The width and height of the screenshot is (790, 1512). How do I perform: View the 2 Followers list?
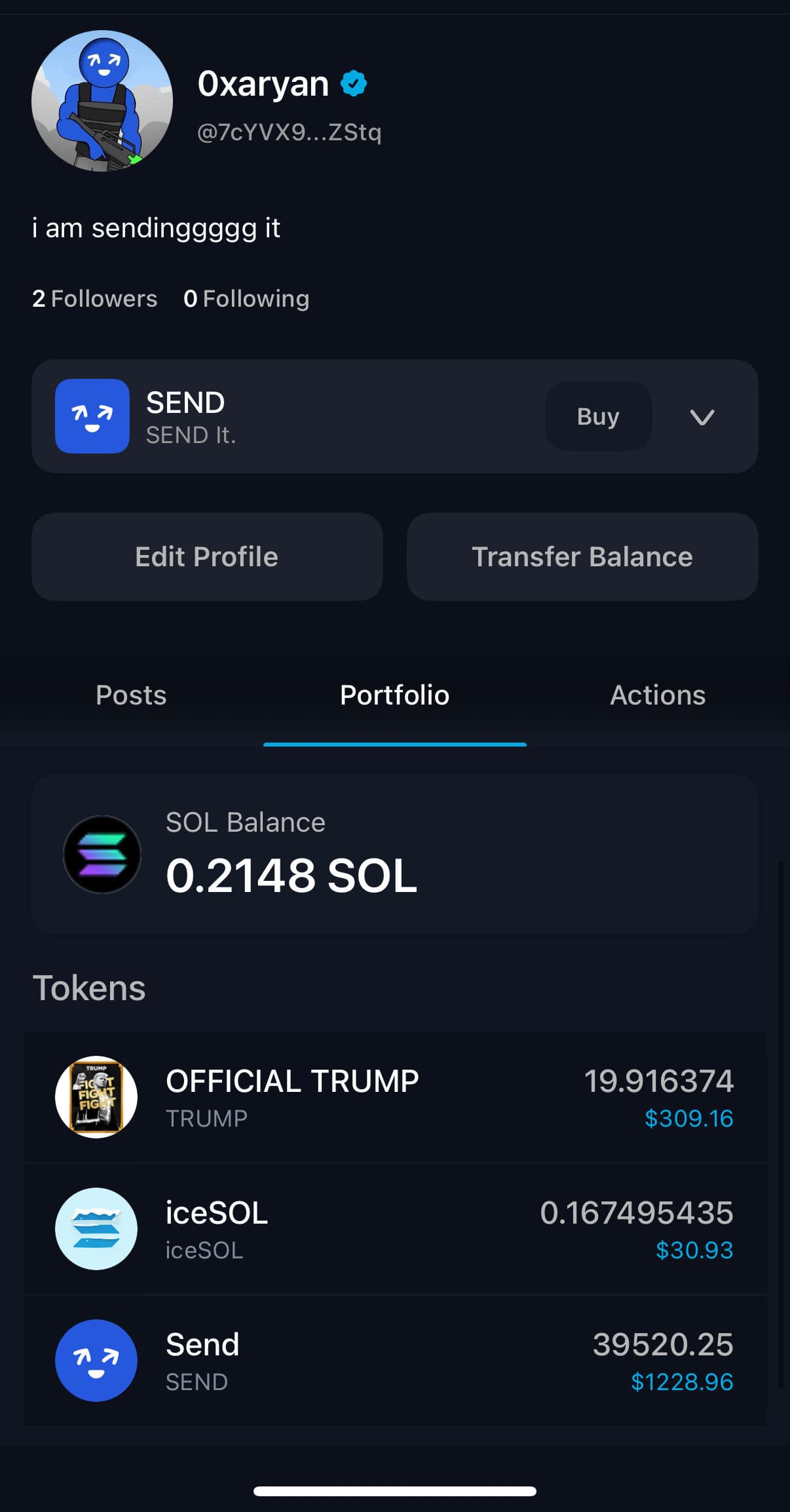(94, 299)
